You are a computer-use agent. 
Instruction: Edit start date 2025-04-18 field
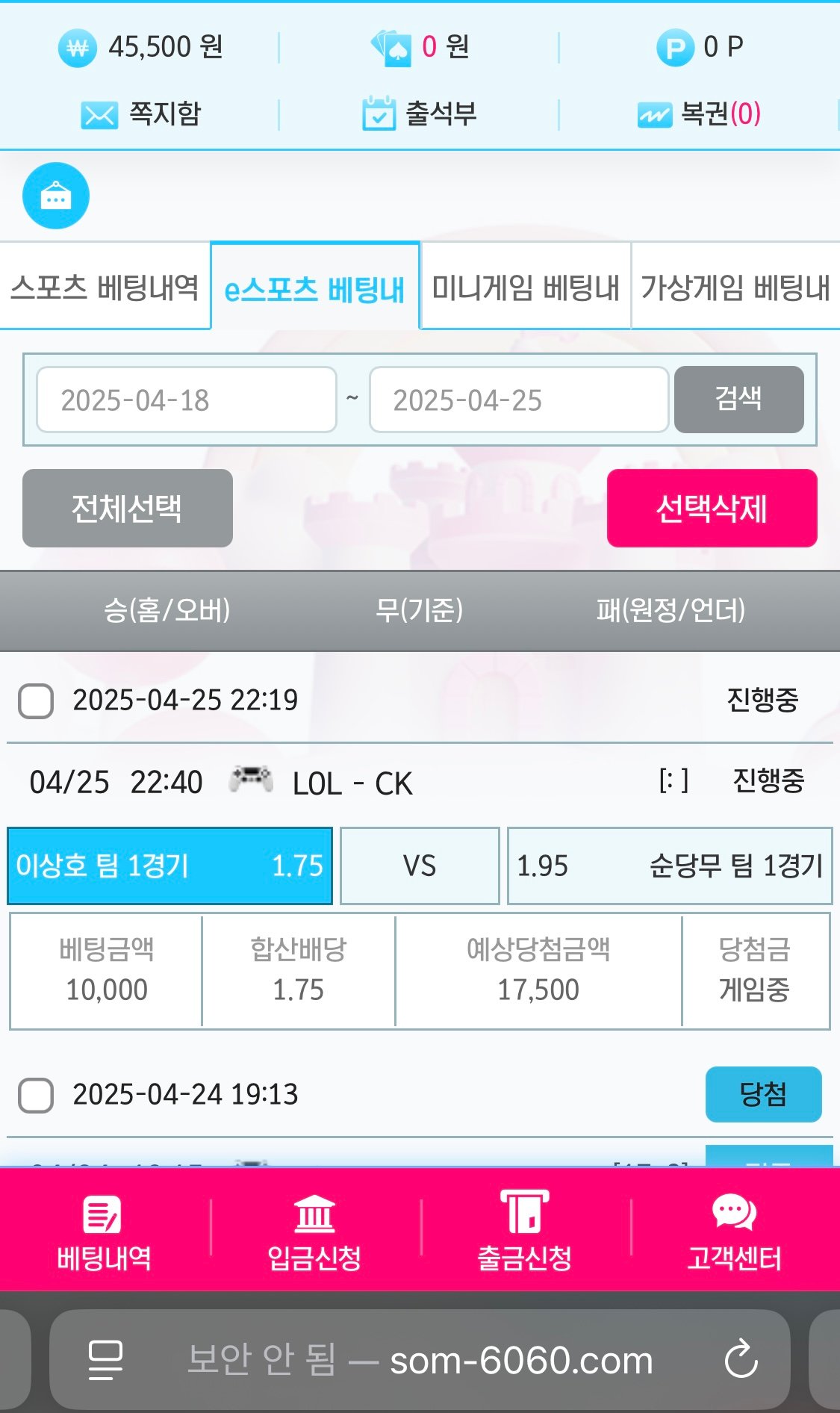[187, 400]
